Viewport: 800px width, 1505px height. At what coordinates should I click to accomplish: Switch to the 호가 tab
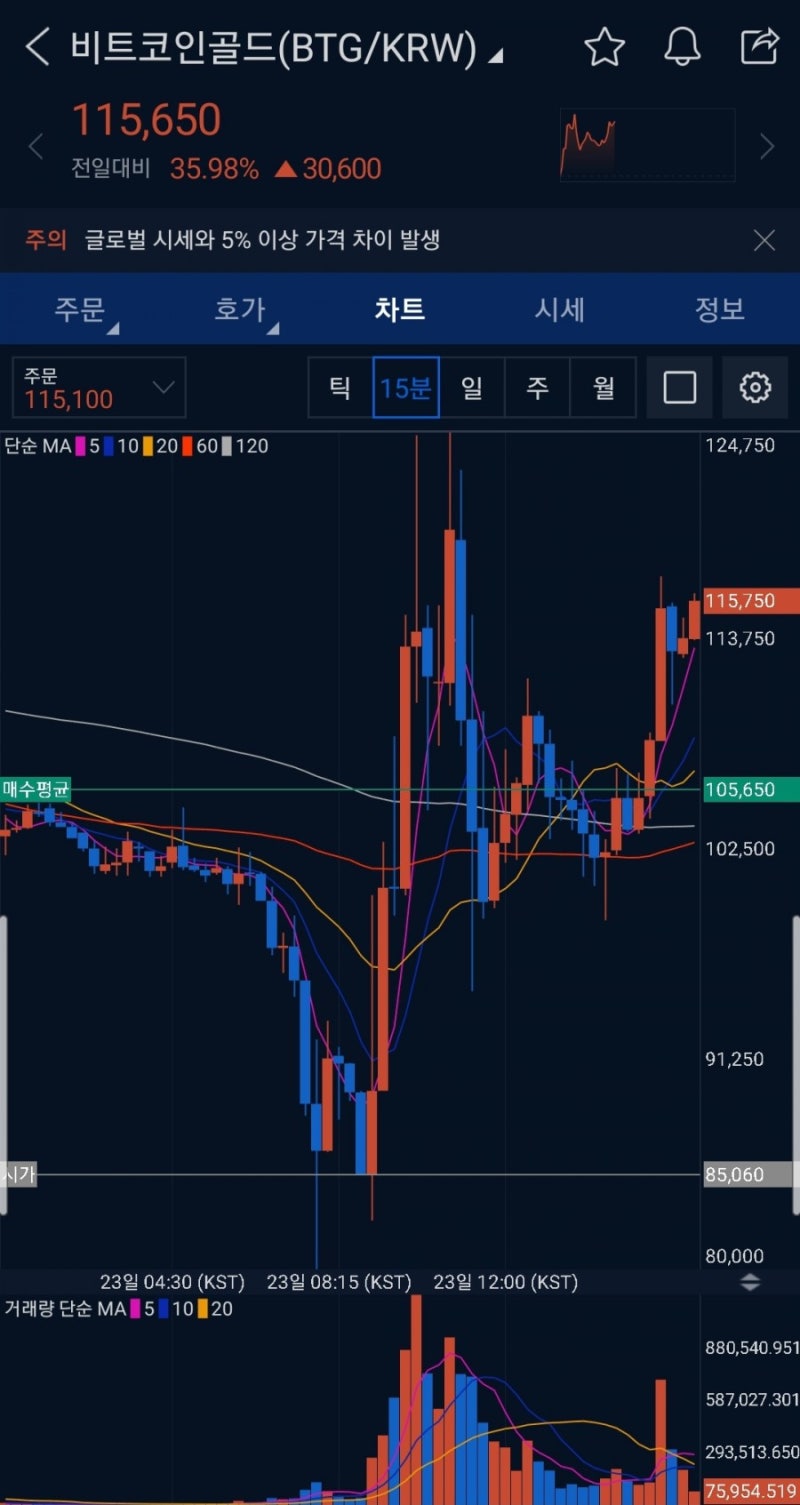[240, 309]
